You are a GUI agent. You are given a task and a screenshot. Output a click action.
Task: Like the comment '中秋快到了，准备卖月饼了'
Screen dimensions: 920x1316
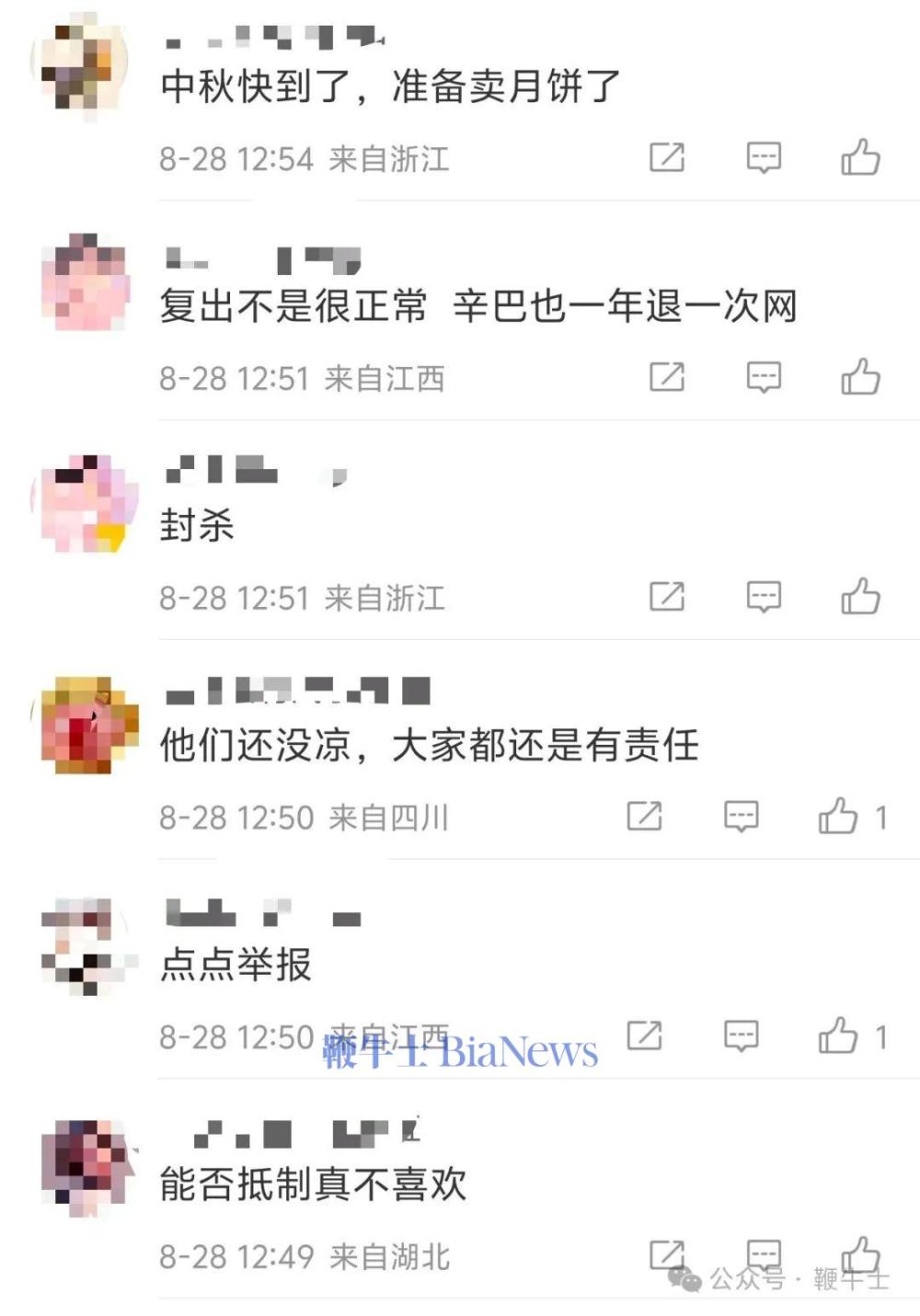860,157
